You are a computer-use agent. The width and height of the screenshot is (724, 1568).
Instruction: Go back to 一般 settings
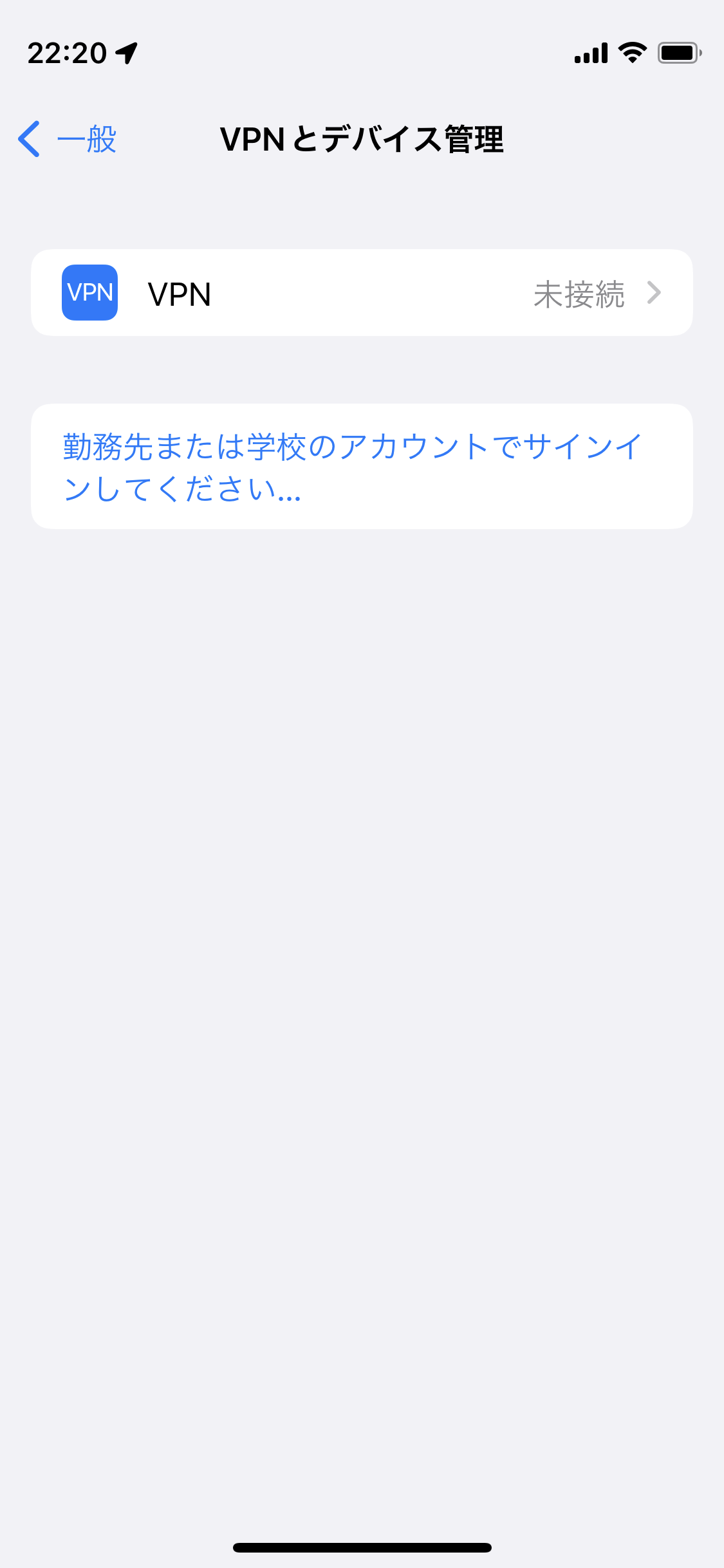68,139
